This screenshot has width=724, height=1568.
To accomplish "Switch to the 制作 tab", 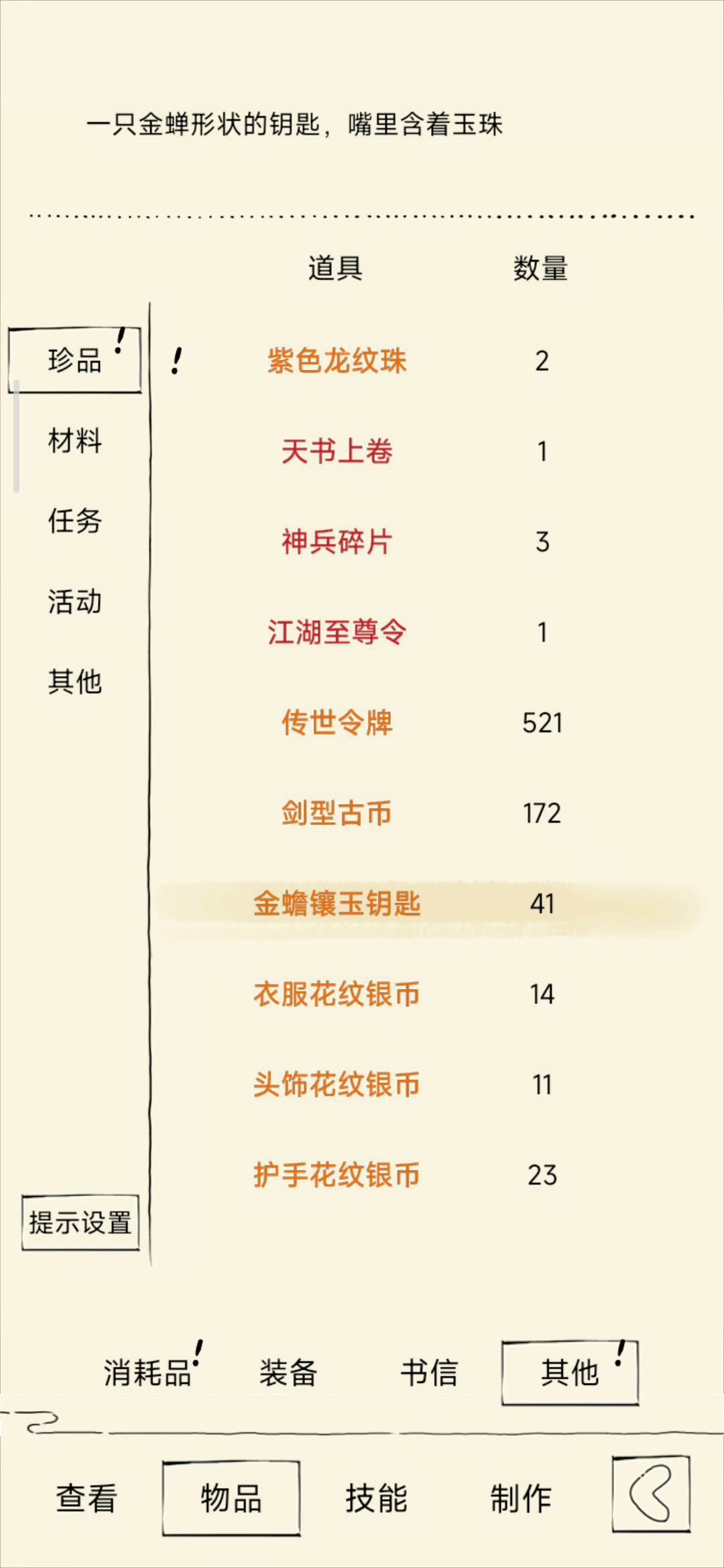I will click(521, 1498).
